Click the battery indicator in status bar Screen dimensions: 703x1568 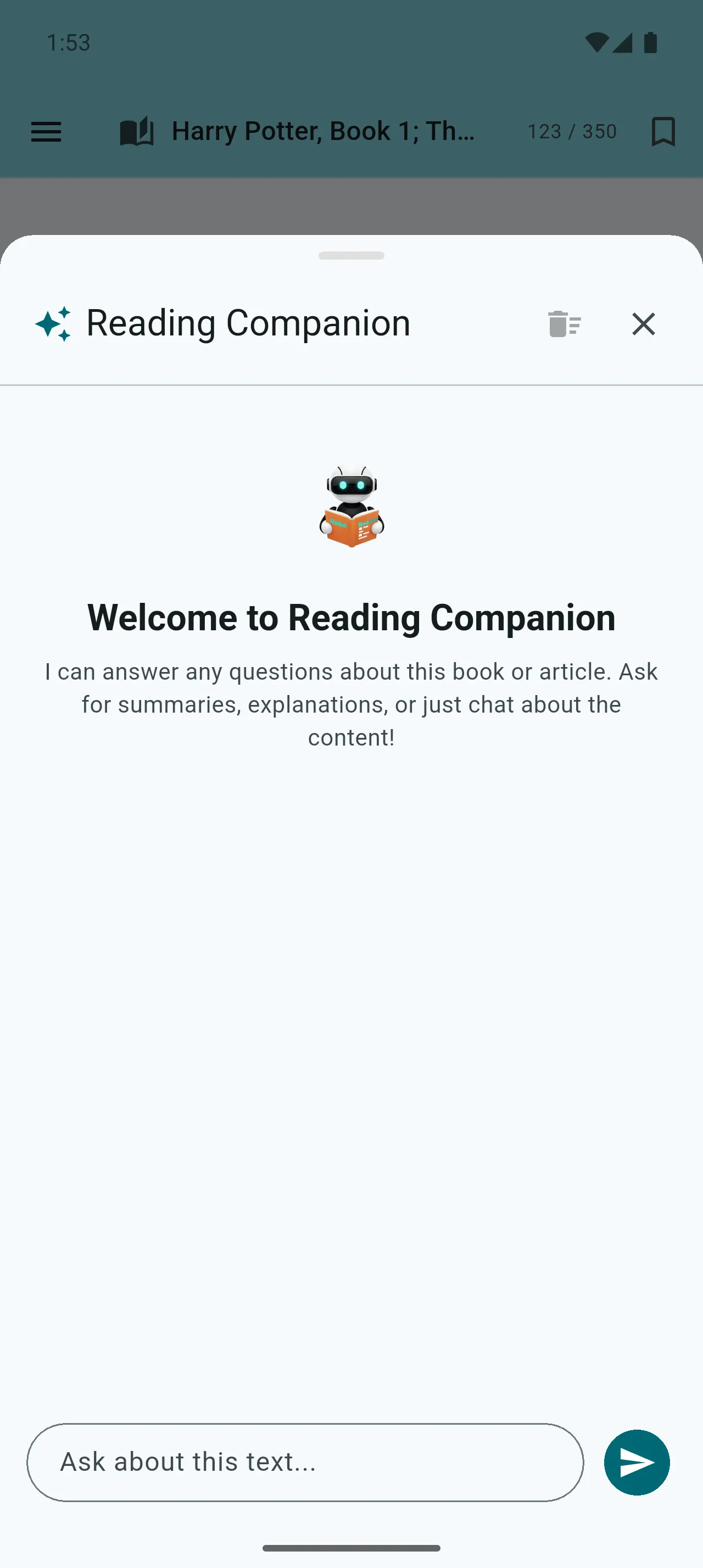coord(651,43)
